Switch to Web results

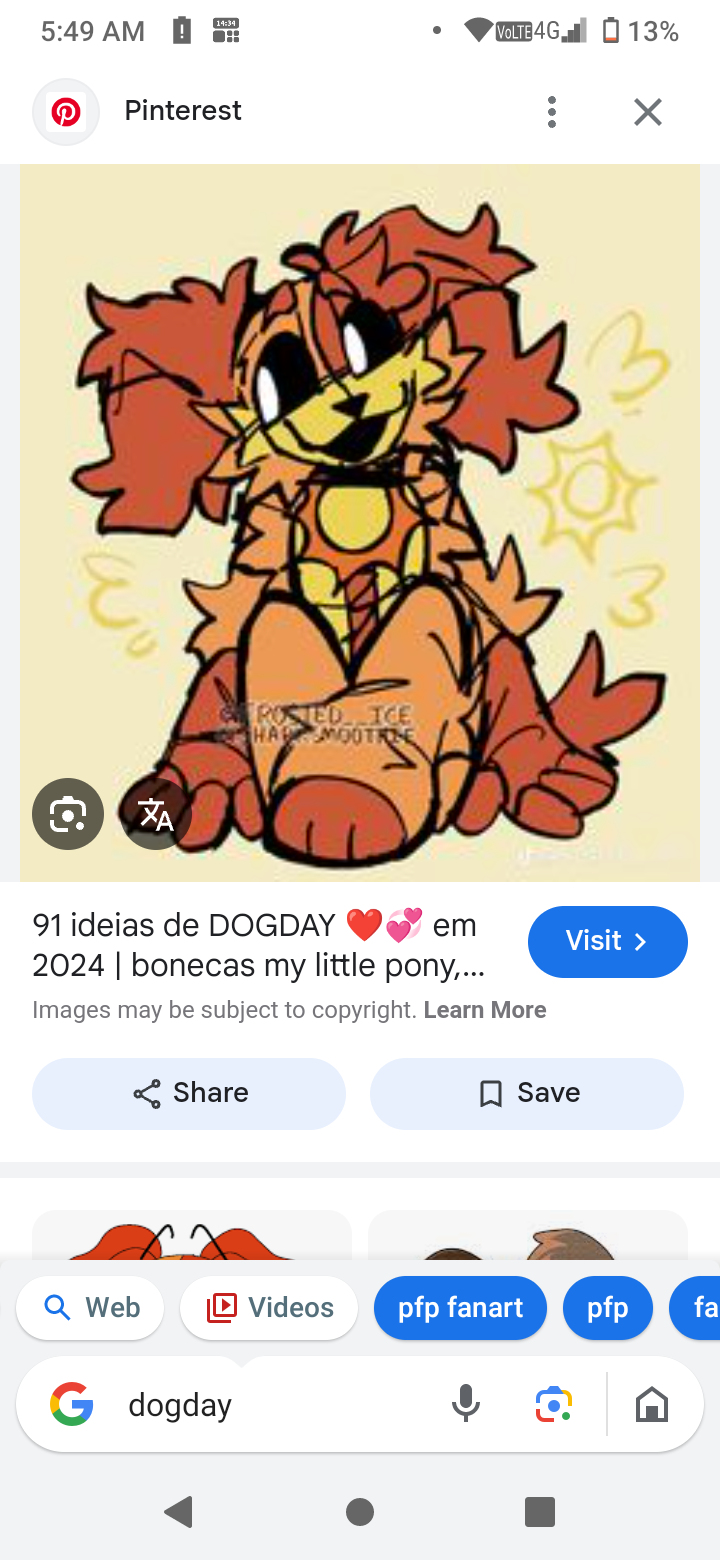pos(91,1307)
